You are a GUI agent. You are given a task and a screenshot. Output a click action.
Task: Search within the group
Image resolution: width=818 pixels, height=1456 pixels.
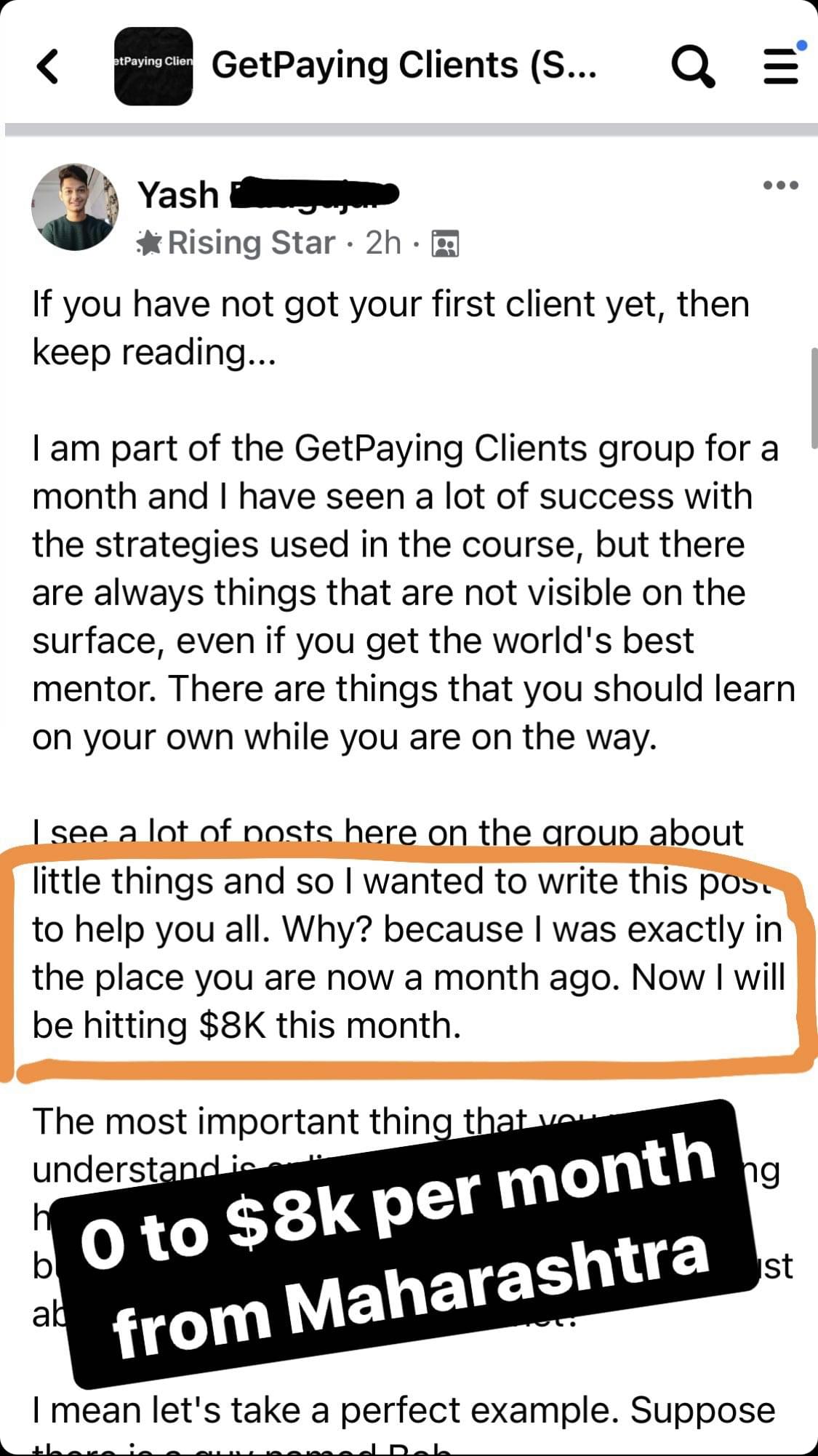pos(692,67)
